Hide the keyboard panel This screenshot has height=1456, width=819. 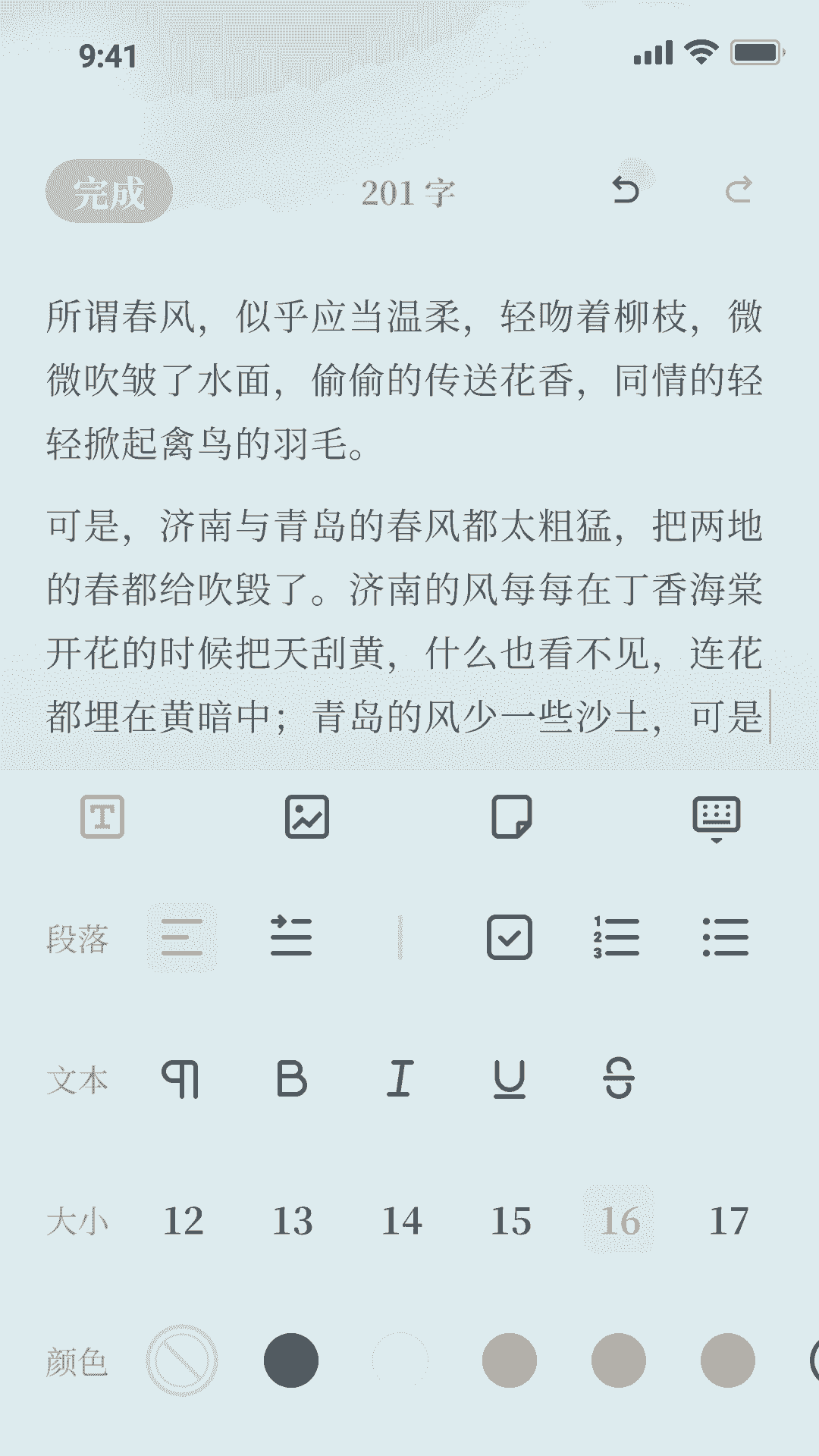[x=717, y=818]
